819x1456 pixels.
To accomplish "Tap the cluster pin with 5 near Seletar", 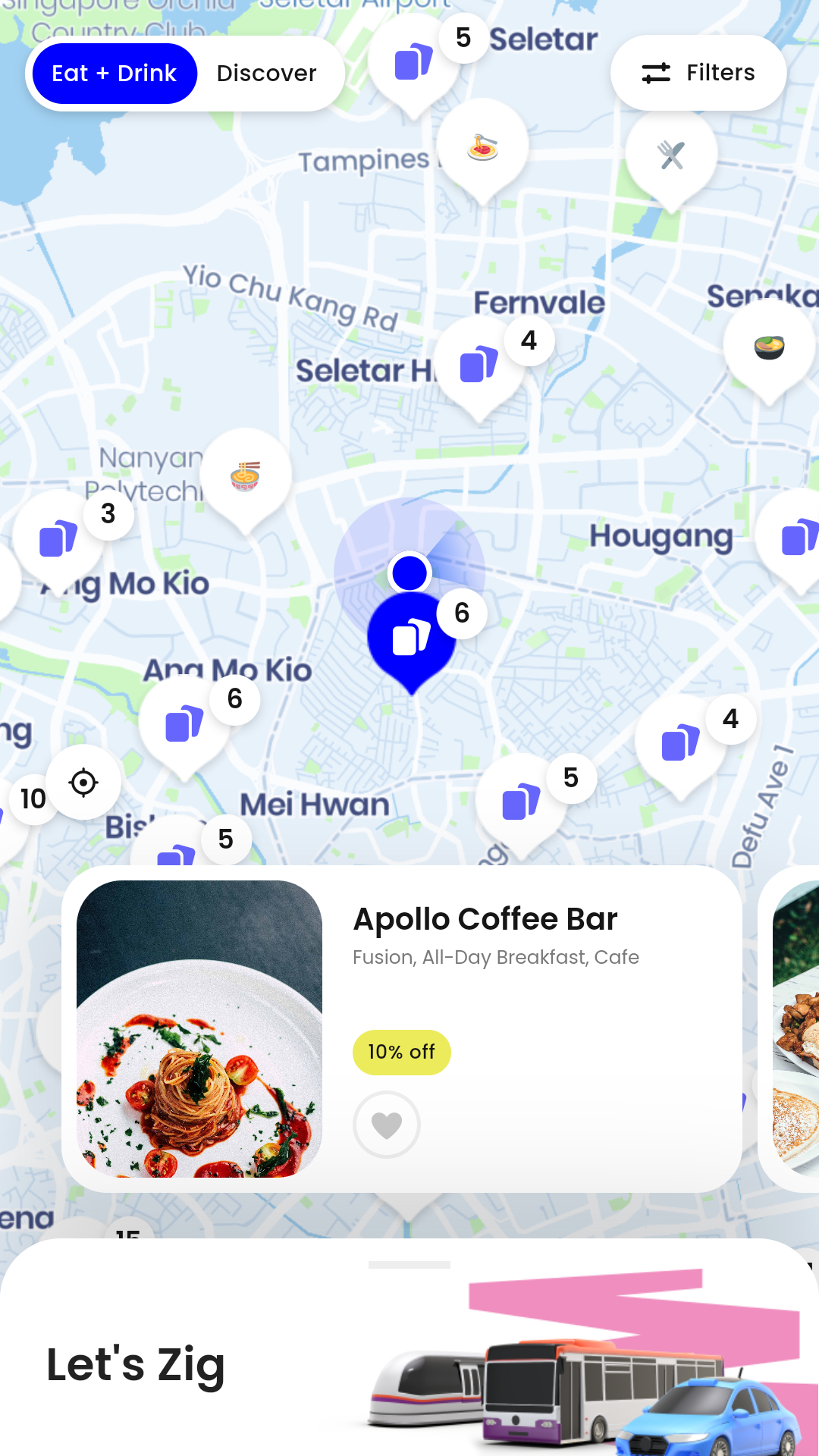I will point(414,62).
